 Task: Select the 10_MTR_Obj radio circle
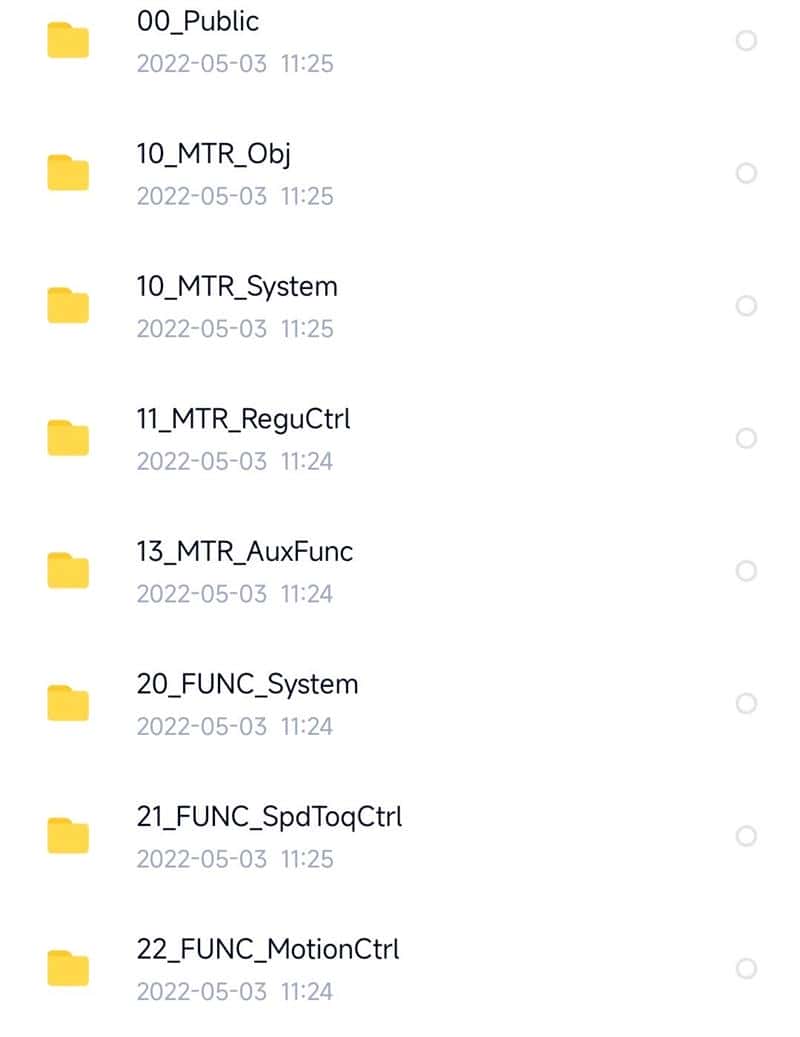point(746,174)
